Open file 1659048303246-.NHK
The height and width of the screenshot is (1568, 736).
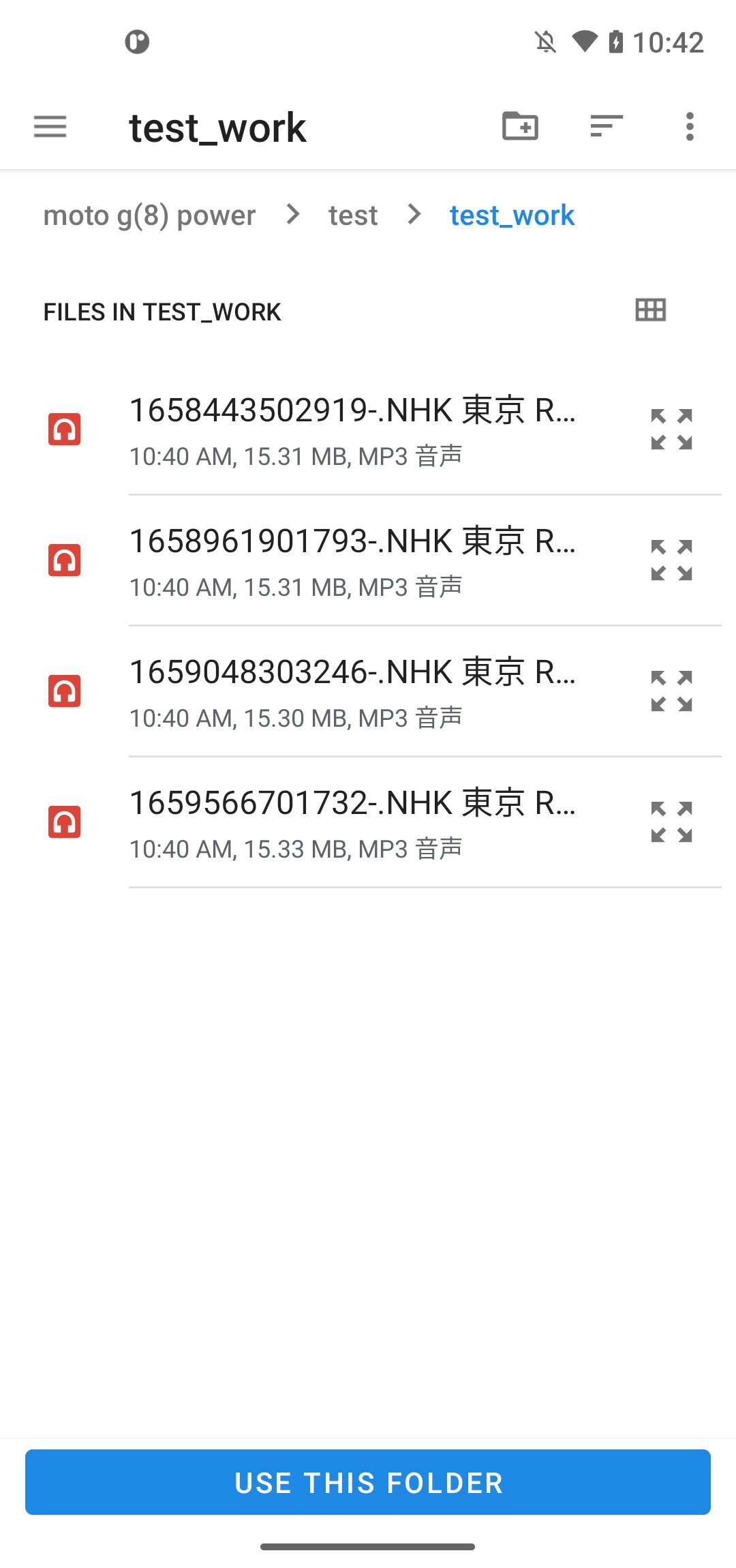352,691
